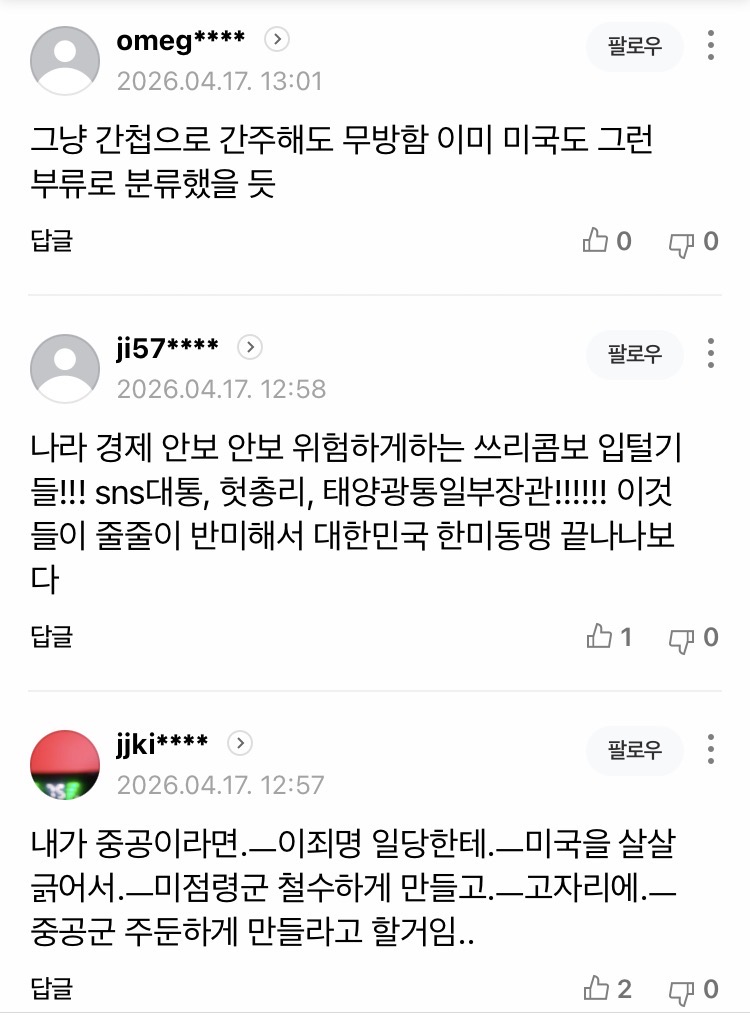Follow user ji57****

tap(634, 354)
